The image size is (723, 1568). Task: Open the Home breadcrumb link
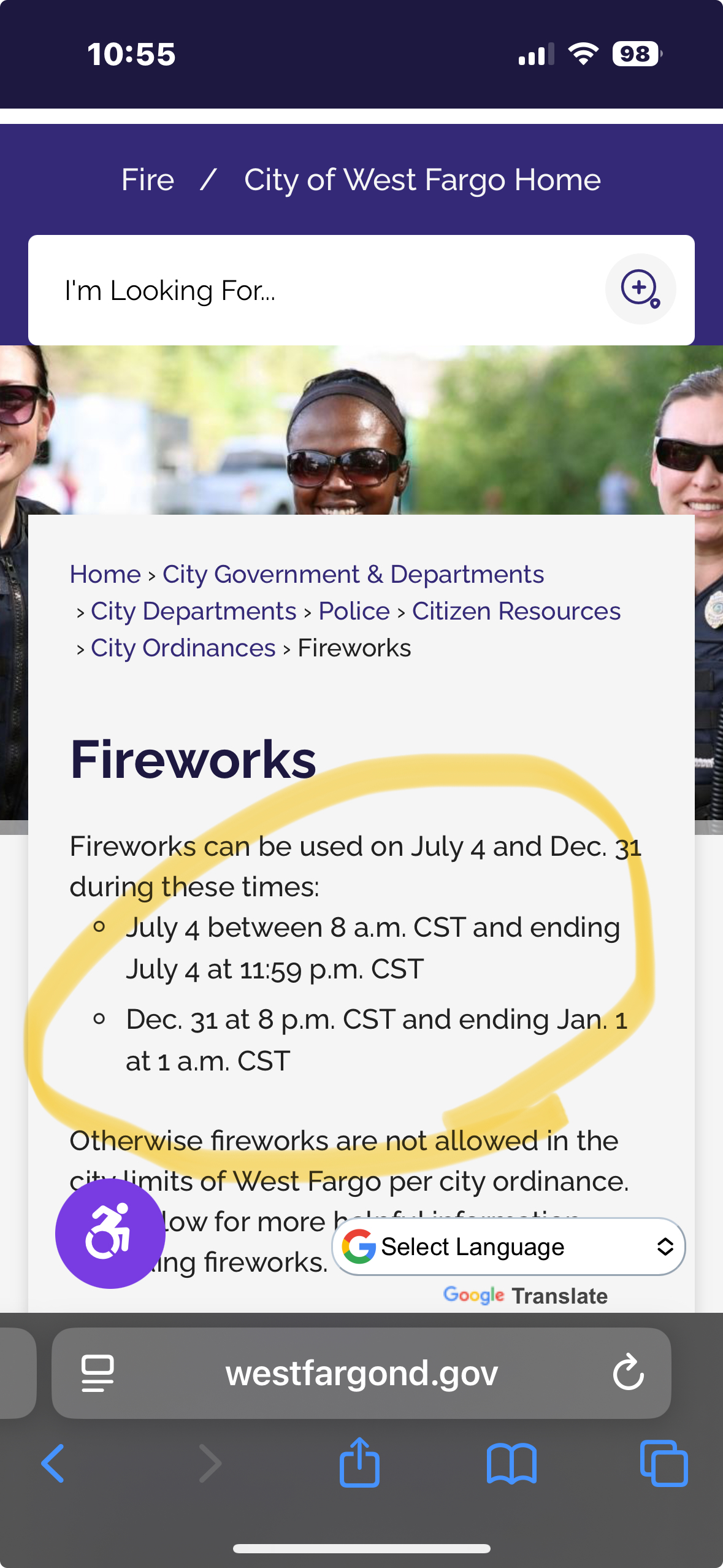[x=105, y=574]
